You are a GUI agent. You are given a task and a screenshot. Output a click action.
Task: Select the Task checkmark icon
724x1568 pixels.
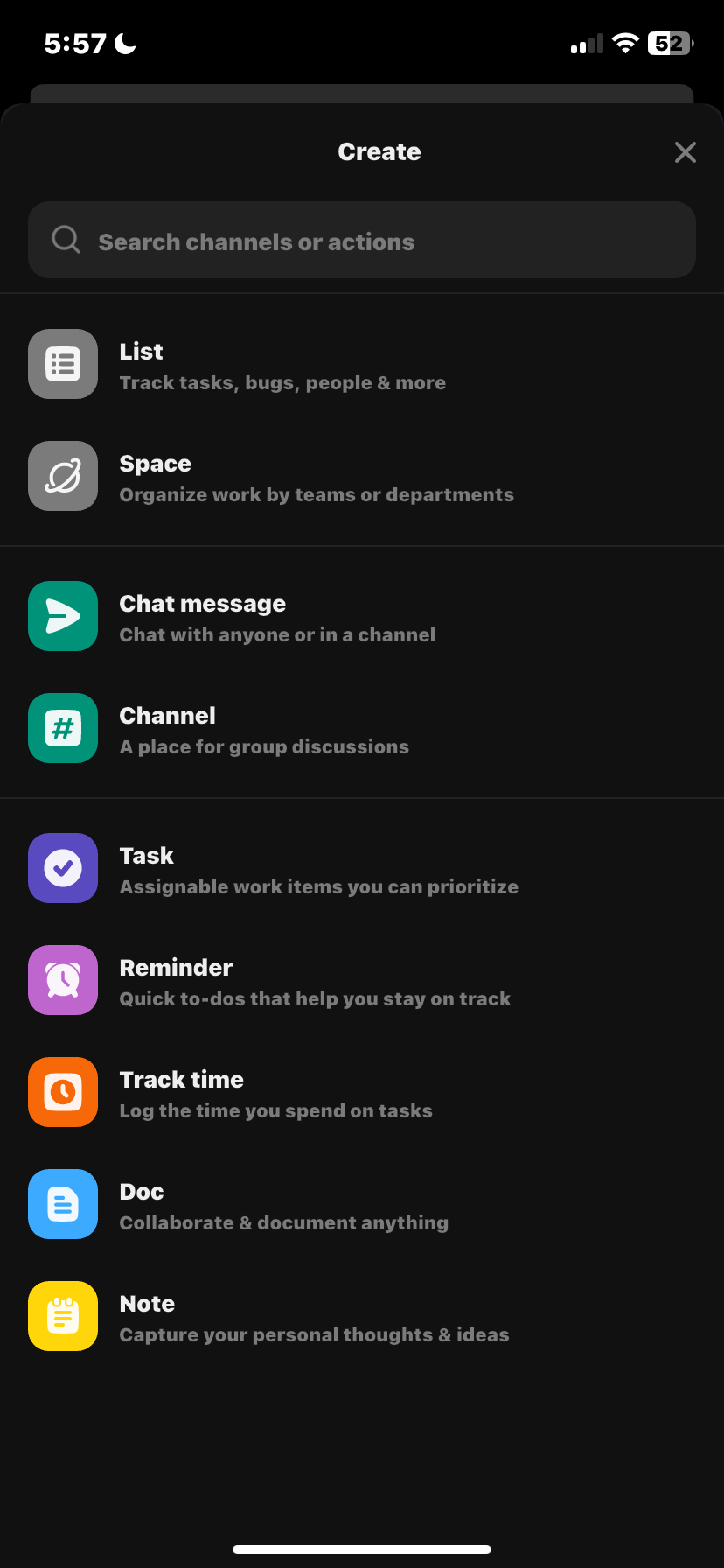[62, 868]
